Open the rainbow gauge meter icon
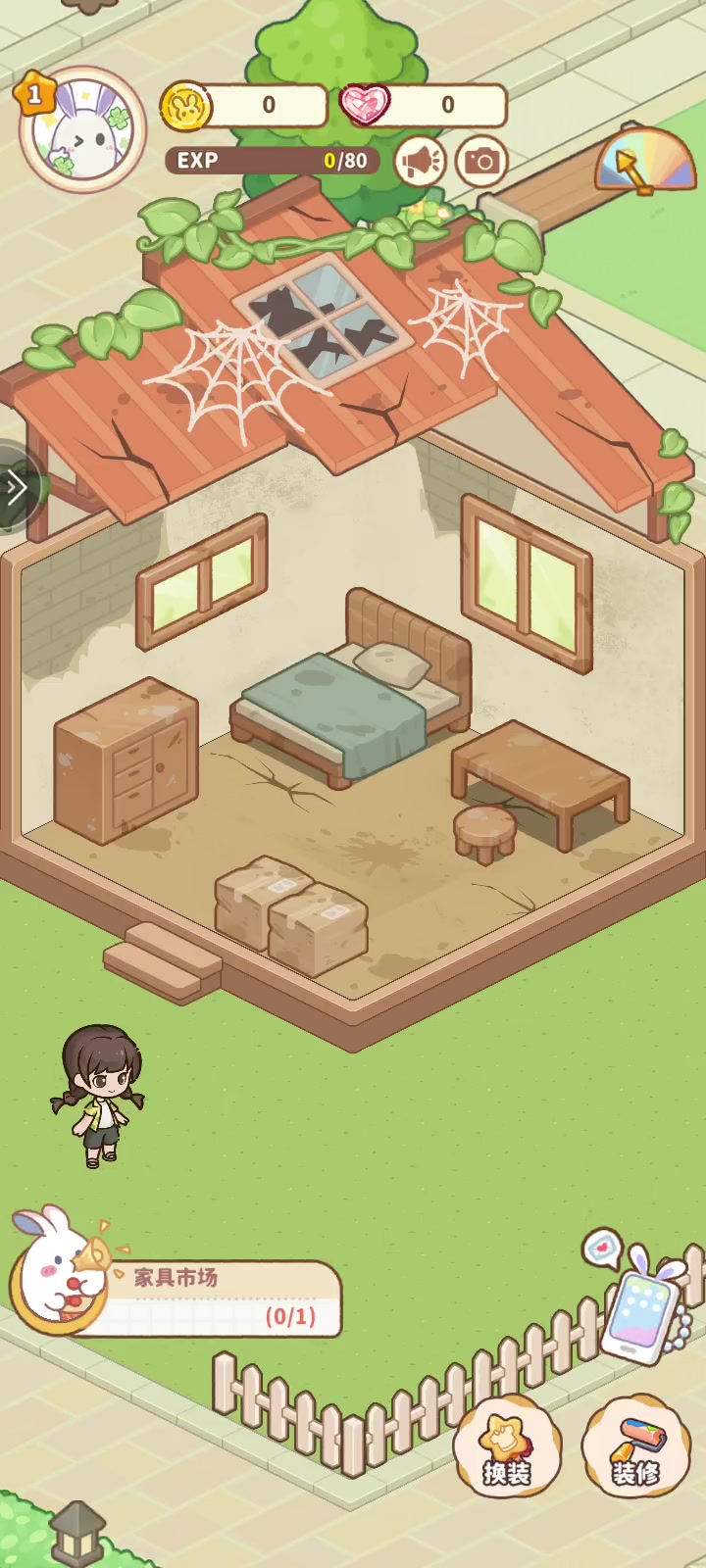Screen dimensions: 706x1568 pos(644,162)
